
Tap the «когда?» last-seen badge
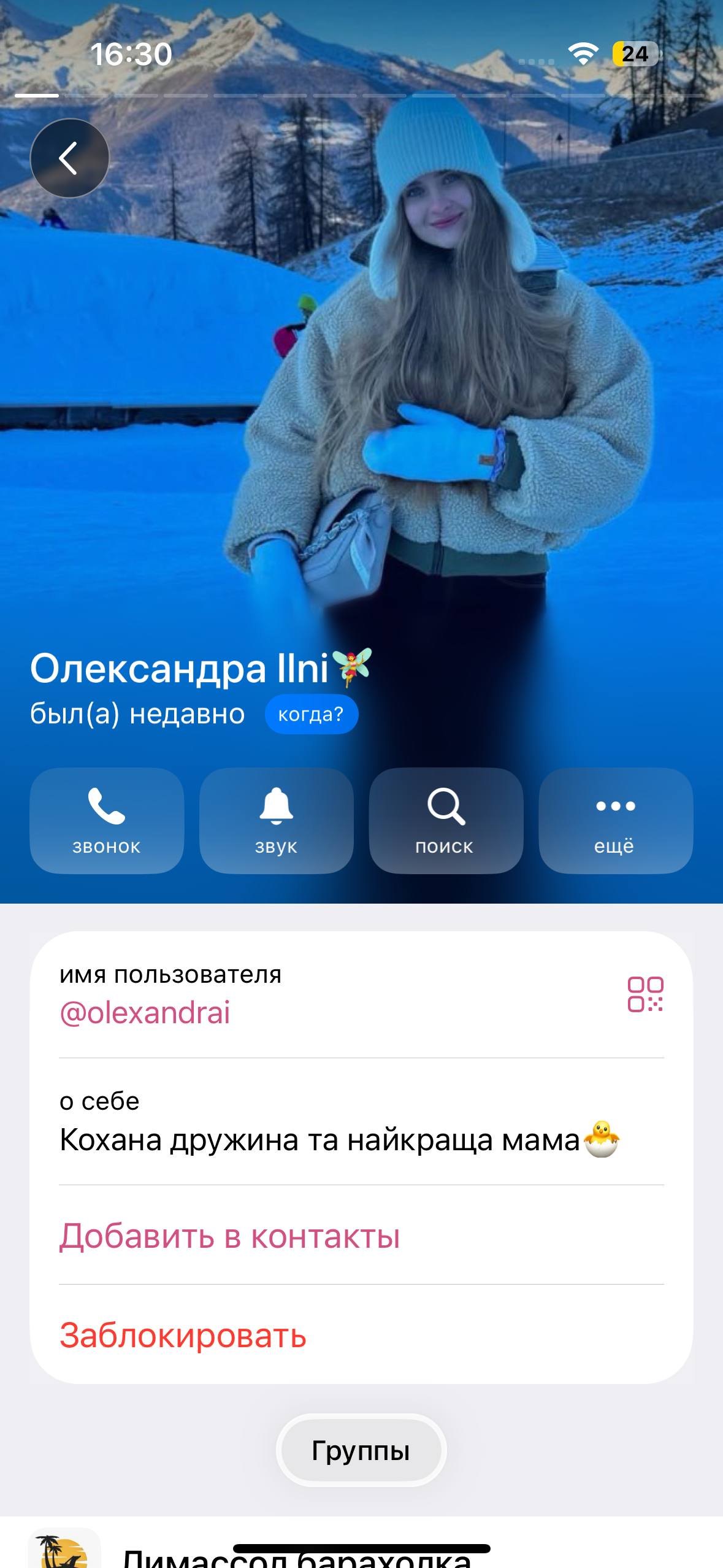(x=311, y=714)
